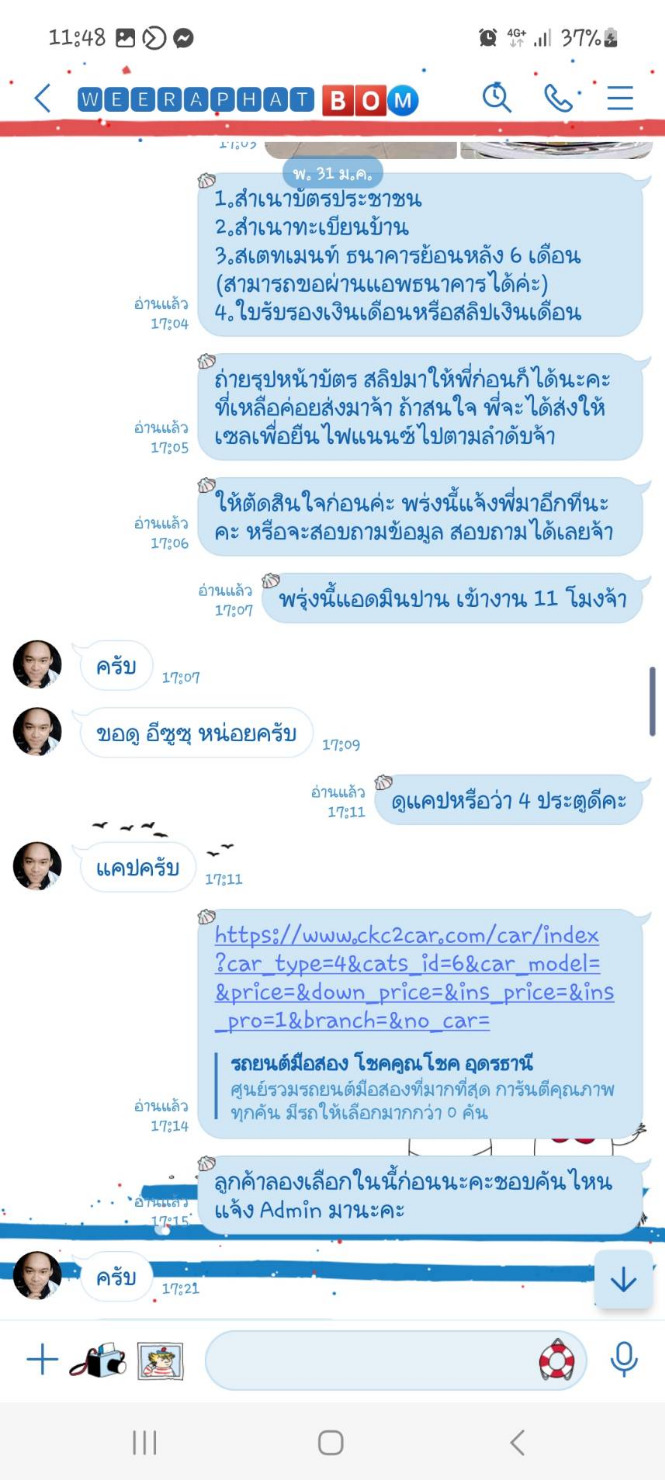Focus the message input field
This screenshot has height=1480, width=665.
coord(370,1360)
